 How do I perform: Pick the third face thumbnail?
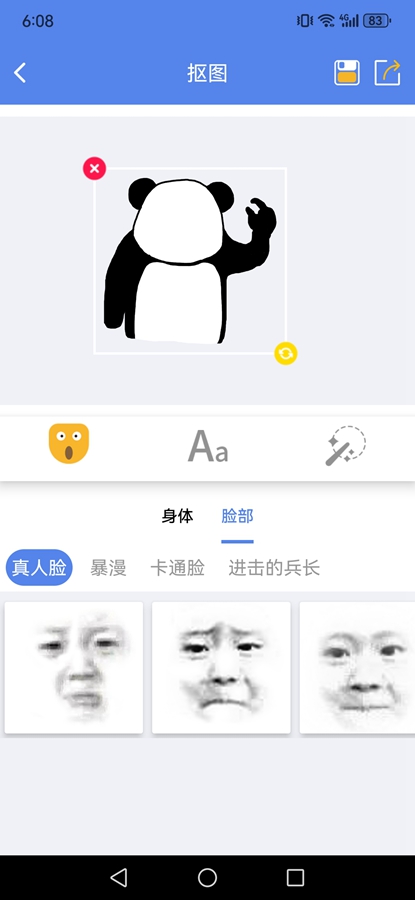357,668
